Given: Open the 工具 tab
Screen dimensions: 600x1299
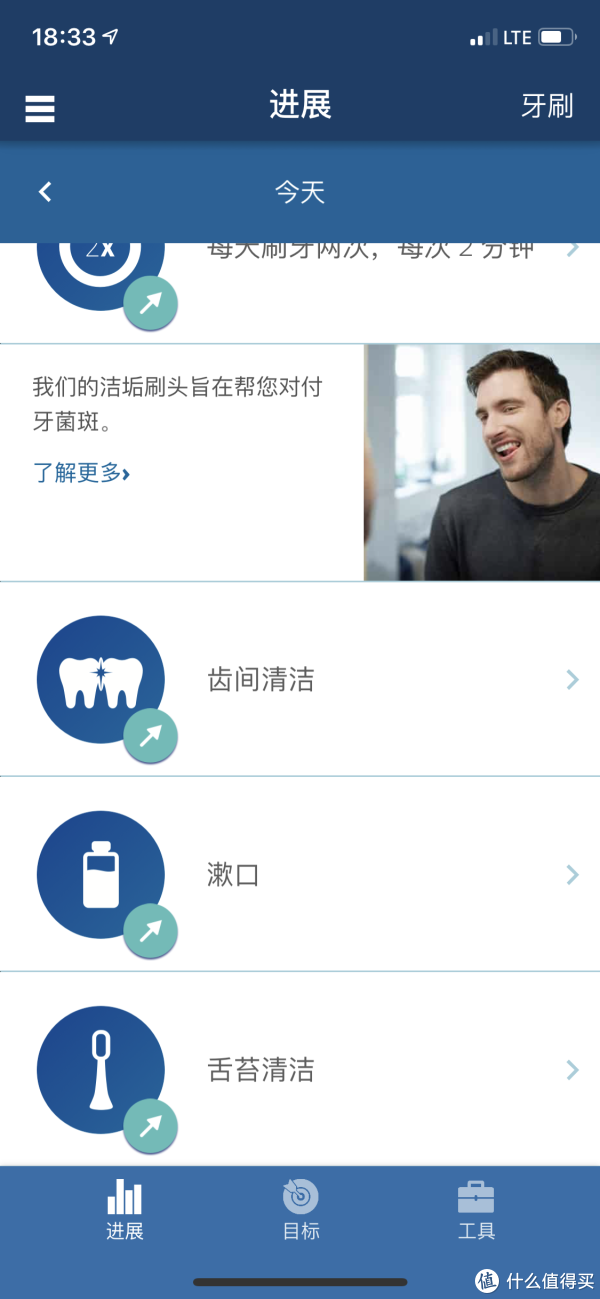Looking at the screenshot, I should [x=476, y=1210].
